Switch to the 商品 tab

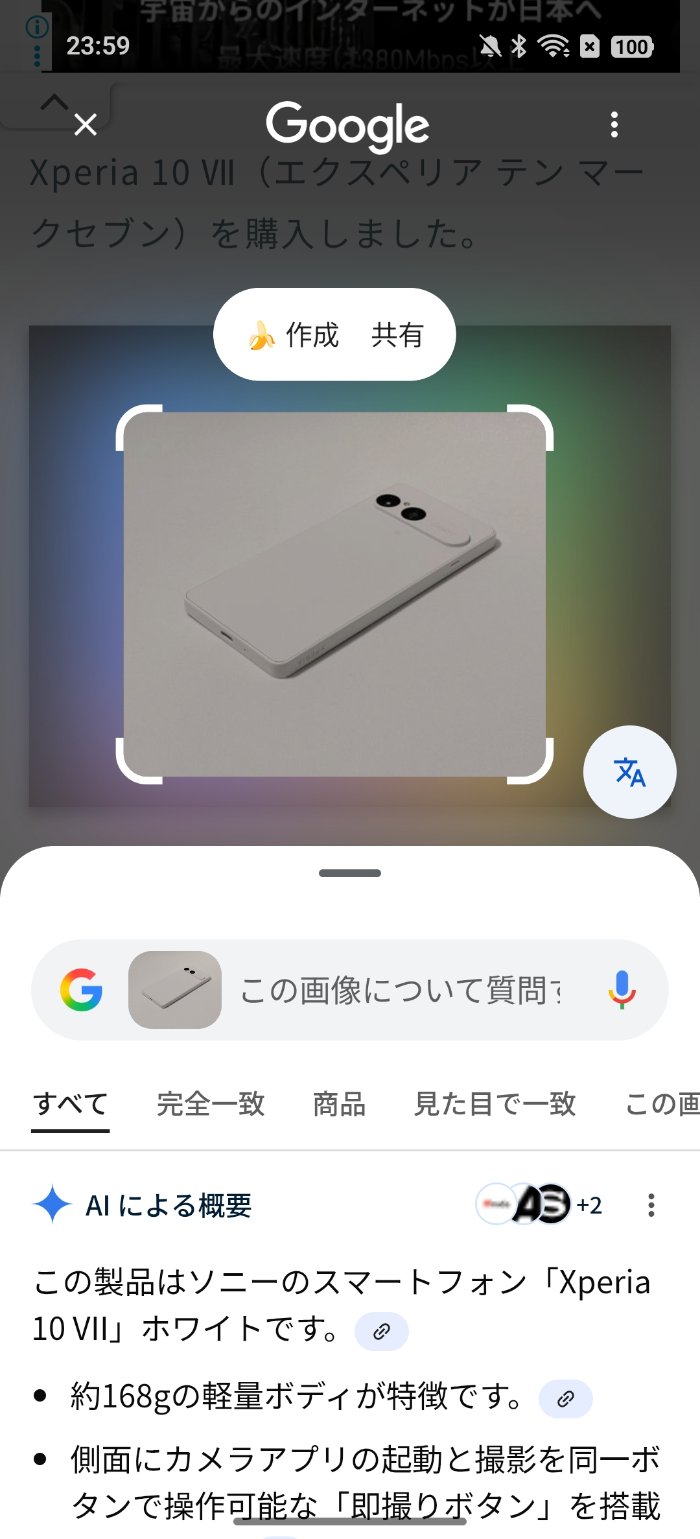pyautogui.click(x=339, y=1104)
